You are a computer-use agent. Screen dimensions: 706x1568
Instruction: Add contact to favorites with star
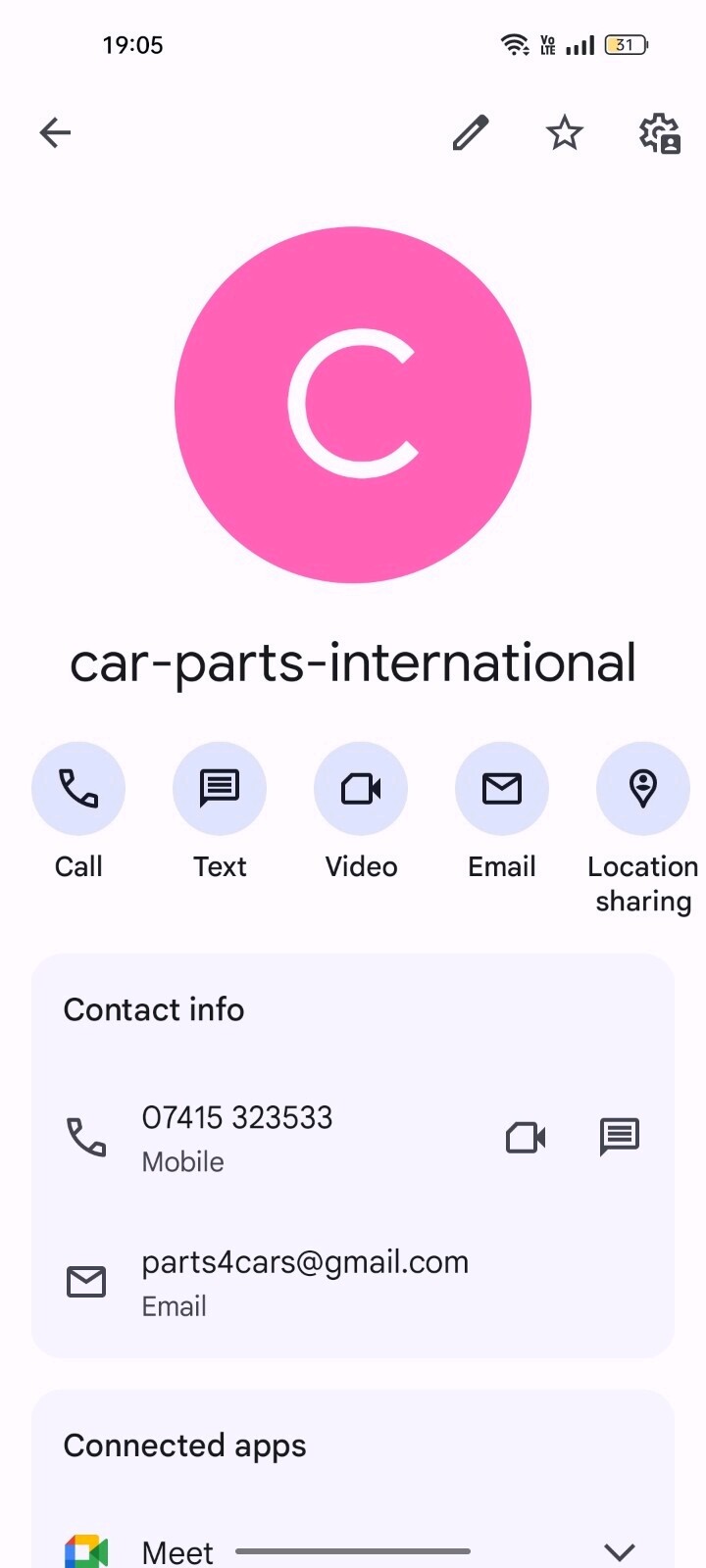(565, 132)
